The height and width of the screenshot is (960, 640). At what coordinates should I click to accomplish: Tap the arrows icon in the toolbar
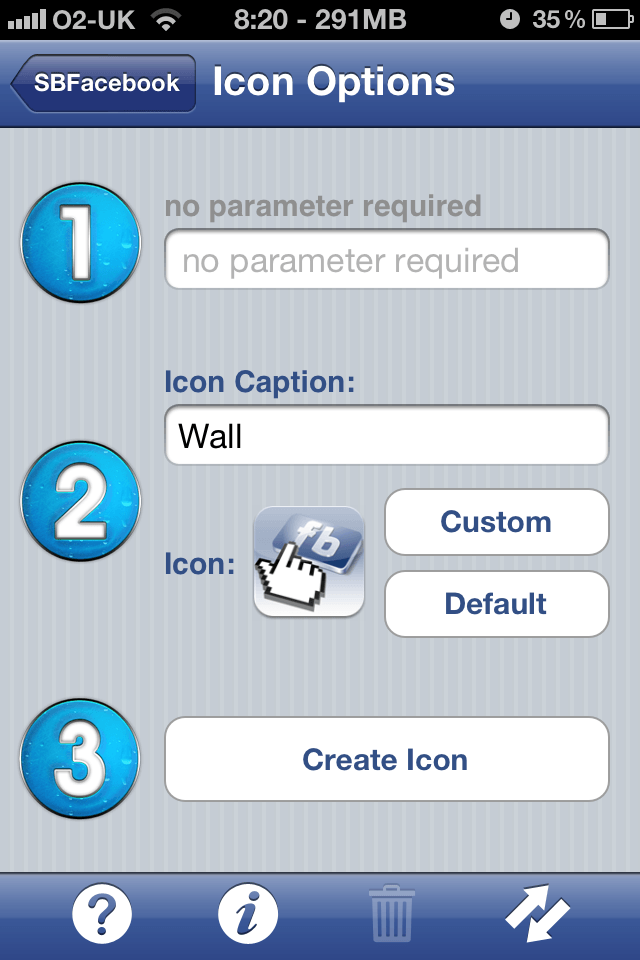point(537,913)
